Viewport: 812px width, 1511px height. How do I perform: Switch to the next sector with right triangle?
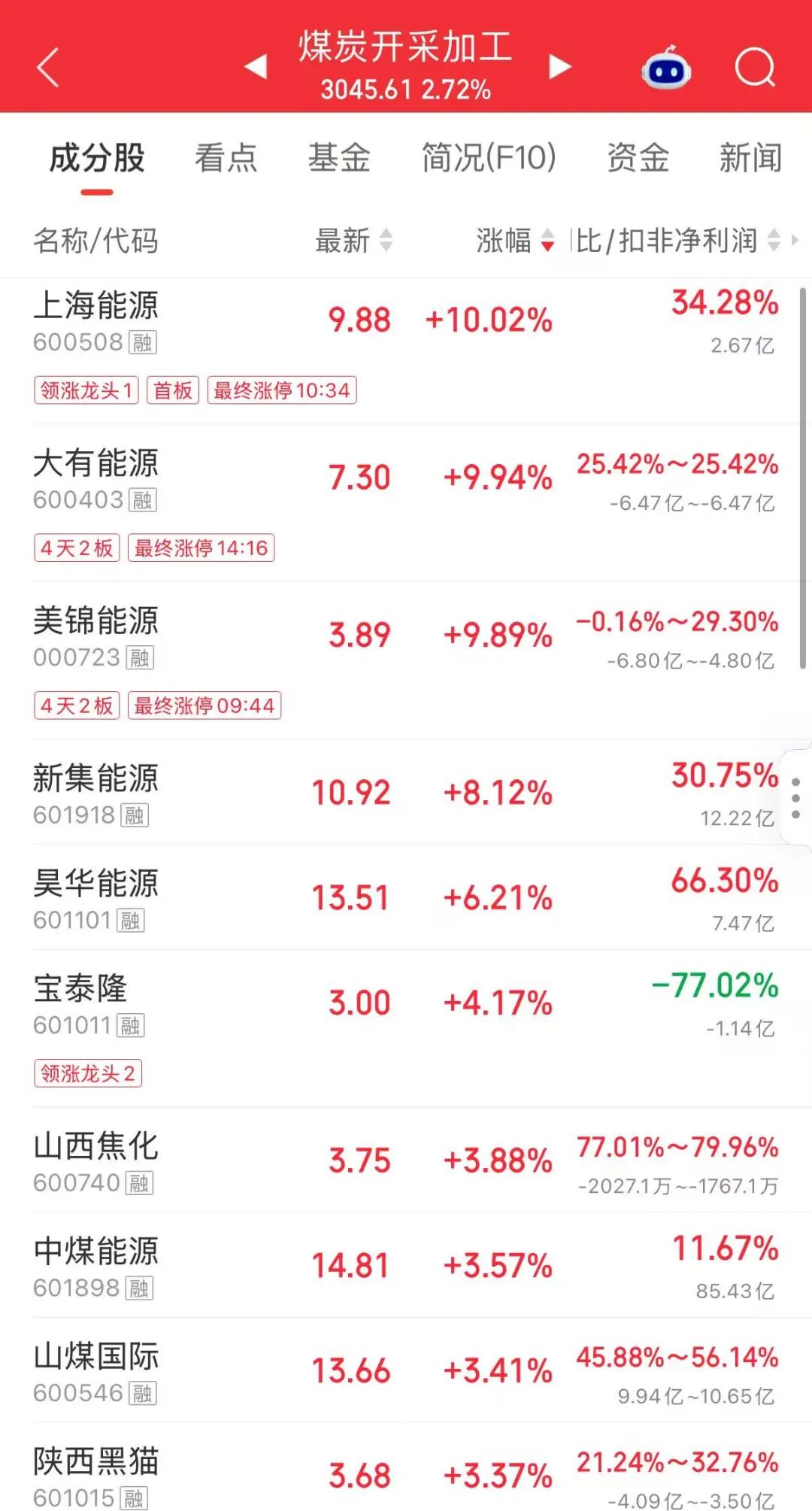pos(559,66)
